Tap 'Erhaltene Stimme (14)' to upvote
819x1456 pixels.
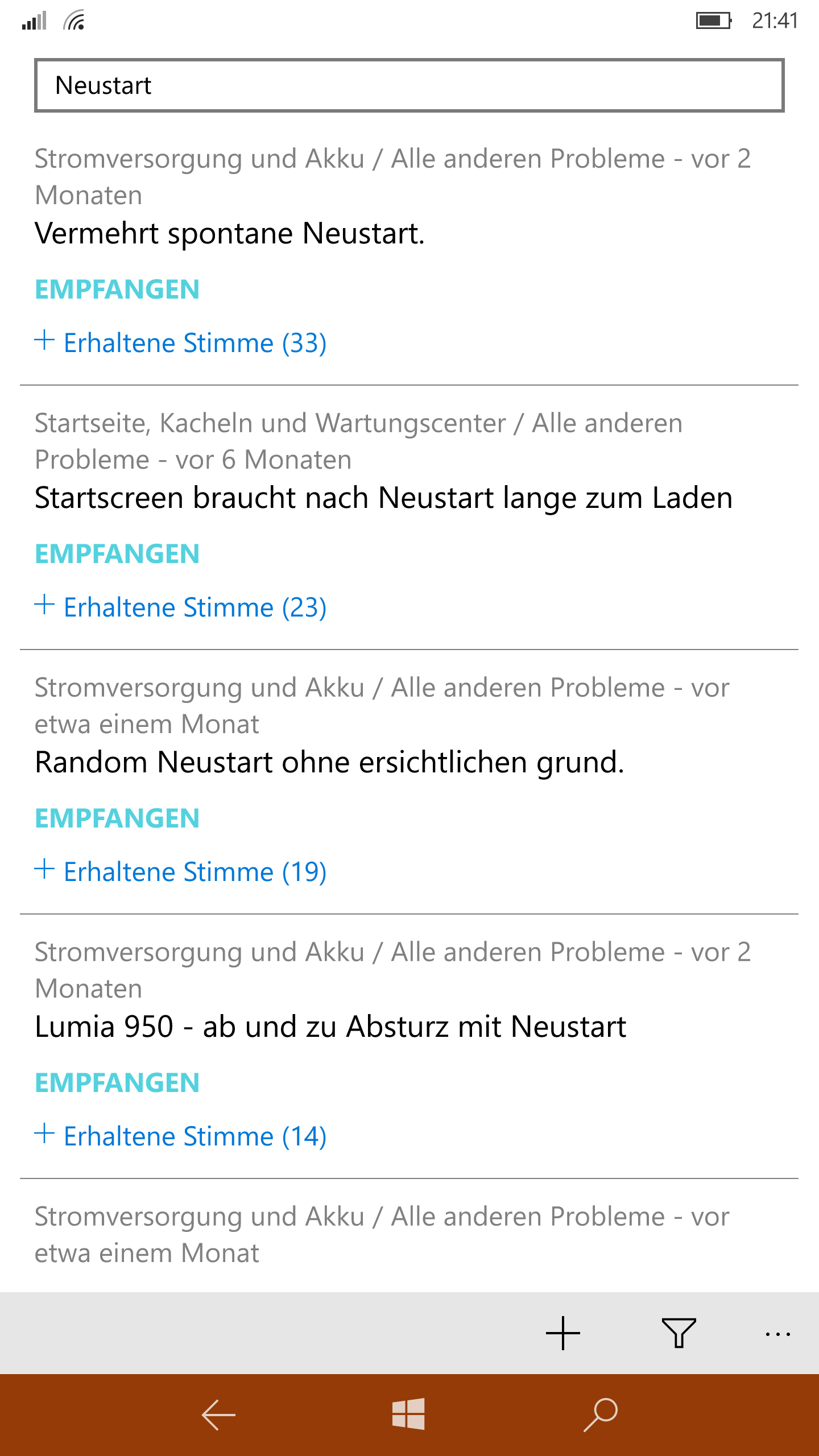click(180, 1136)
